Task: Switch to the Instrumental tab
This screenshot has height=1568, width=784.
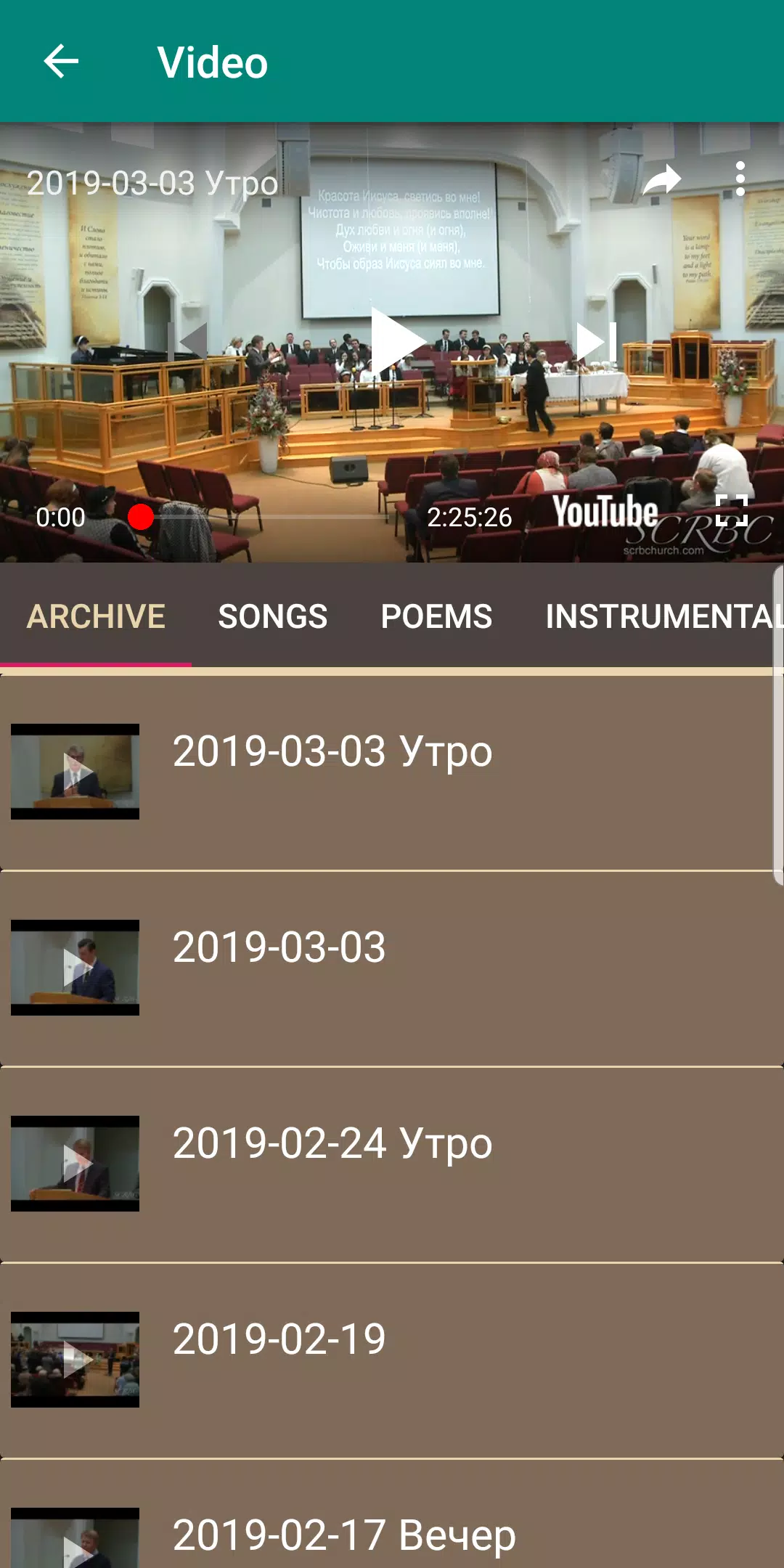Action: 662,616
